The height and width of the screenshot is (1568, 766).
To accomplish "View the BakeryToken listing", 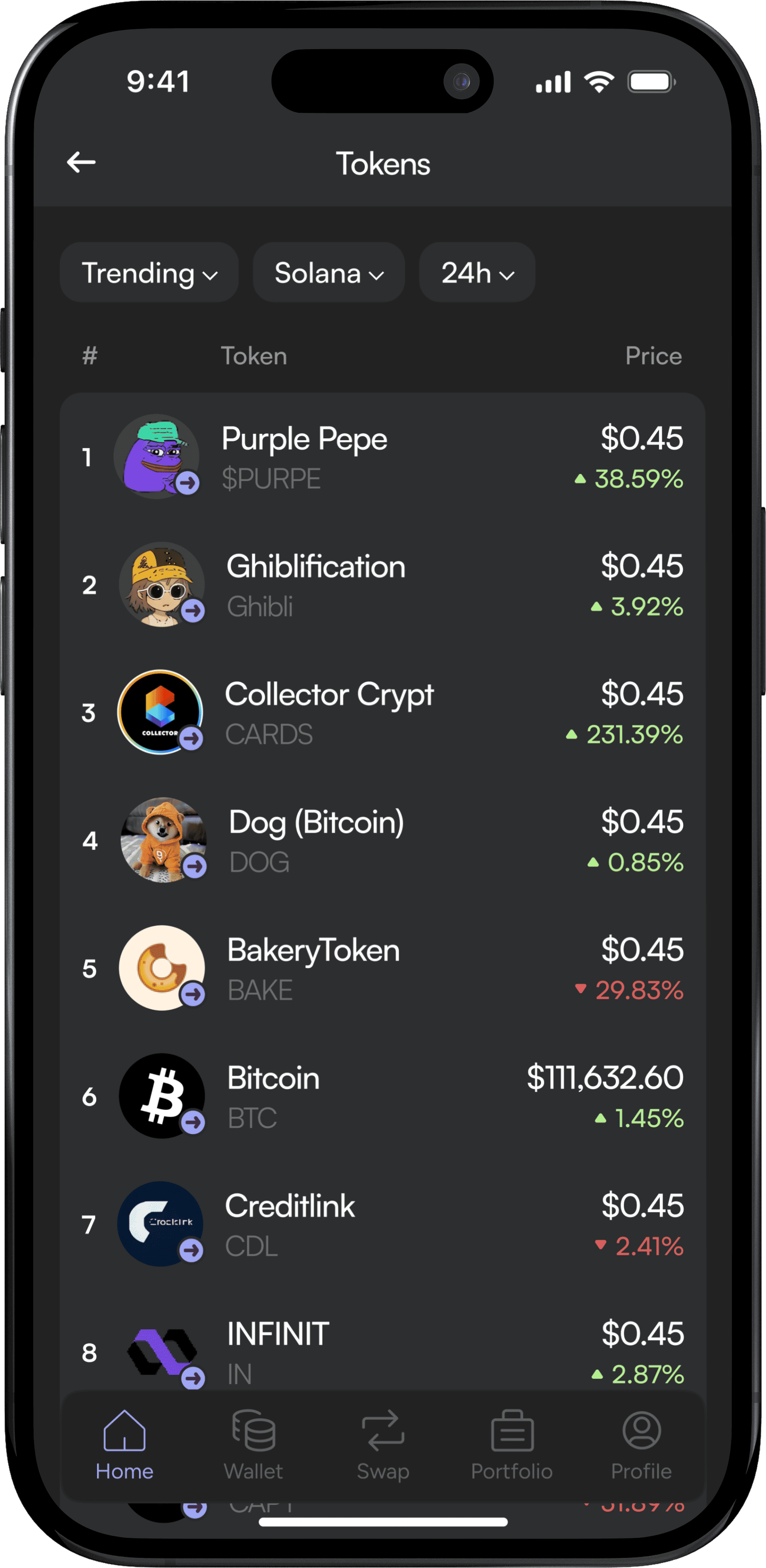I will (382, 969).
